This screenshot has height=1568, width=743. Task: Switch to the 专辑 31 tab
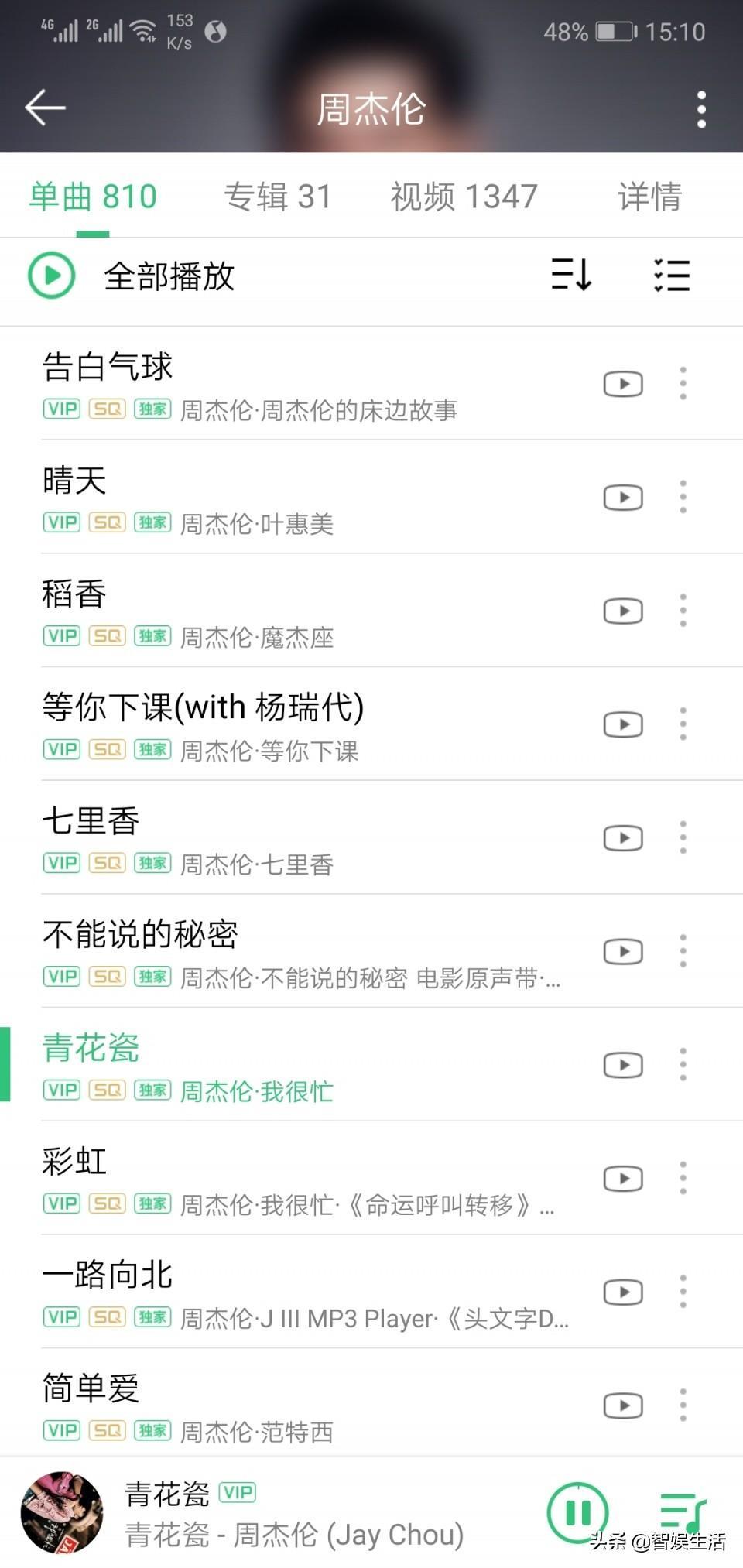pyautogui.click(x=277, y=197)
